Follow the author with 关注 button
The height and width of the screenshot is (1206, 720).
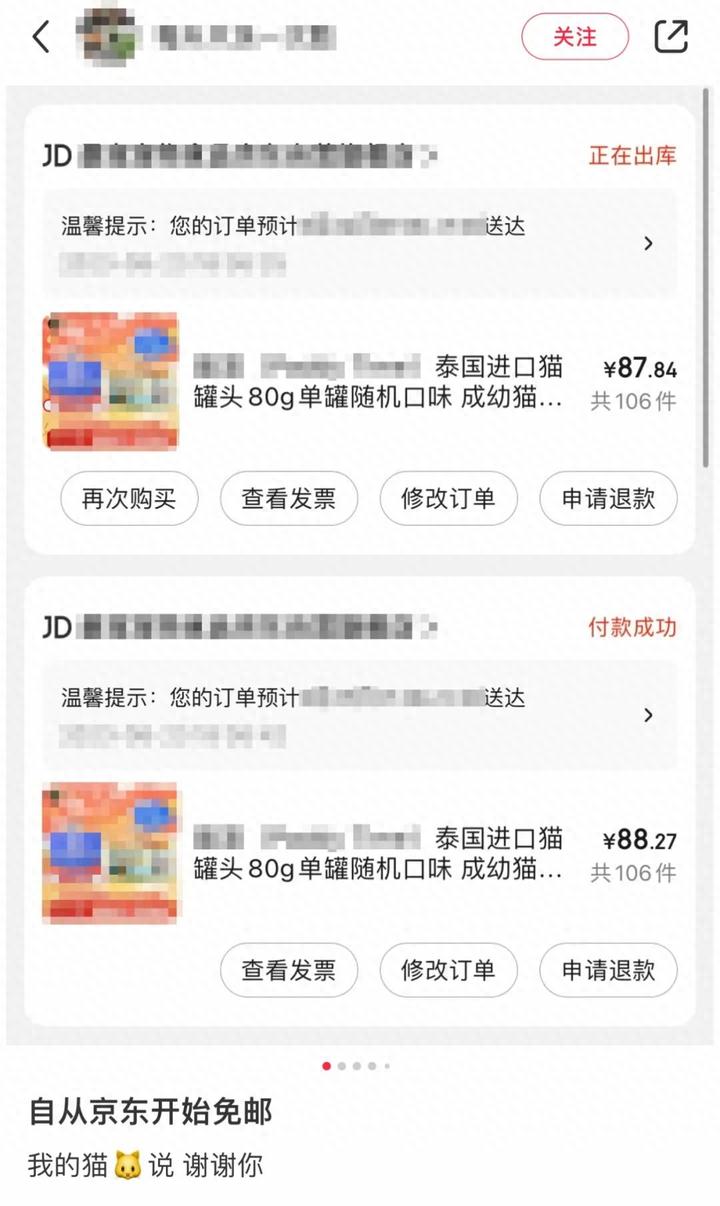[575, 37]
